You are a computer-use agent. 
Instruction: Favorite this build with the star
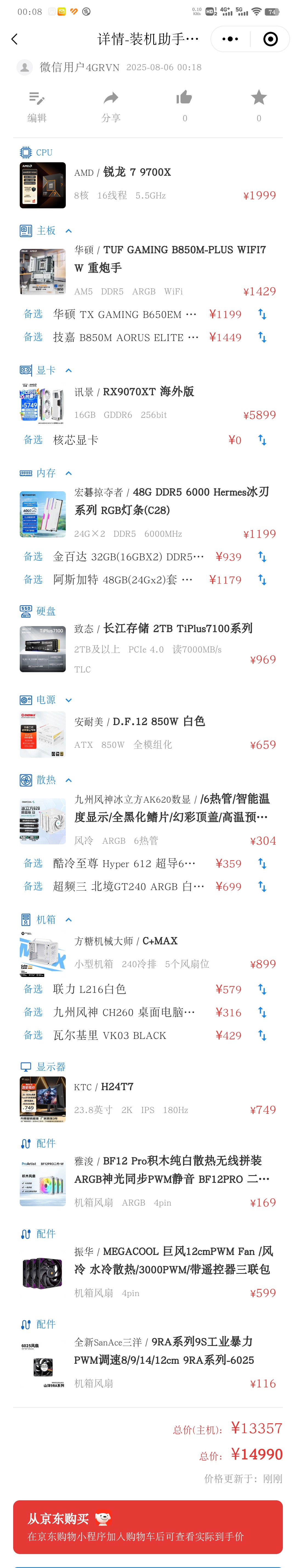259,107
